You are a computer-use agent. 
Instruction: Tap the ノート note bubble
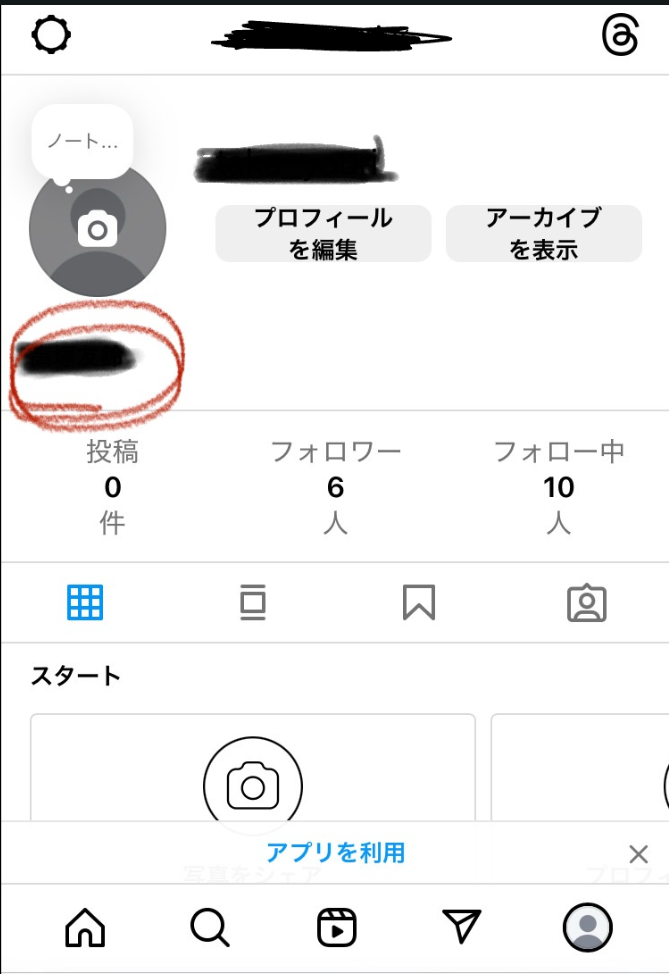pyautogui.click(x=82, y=142)
